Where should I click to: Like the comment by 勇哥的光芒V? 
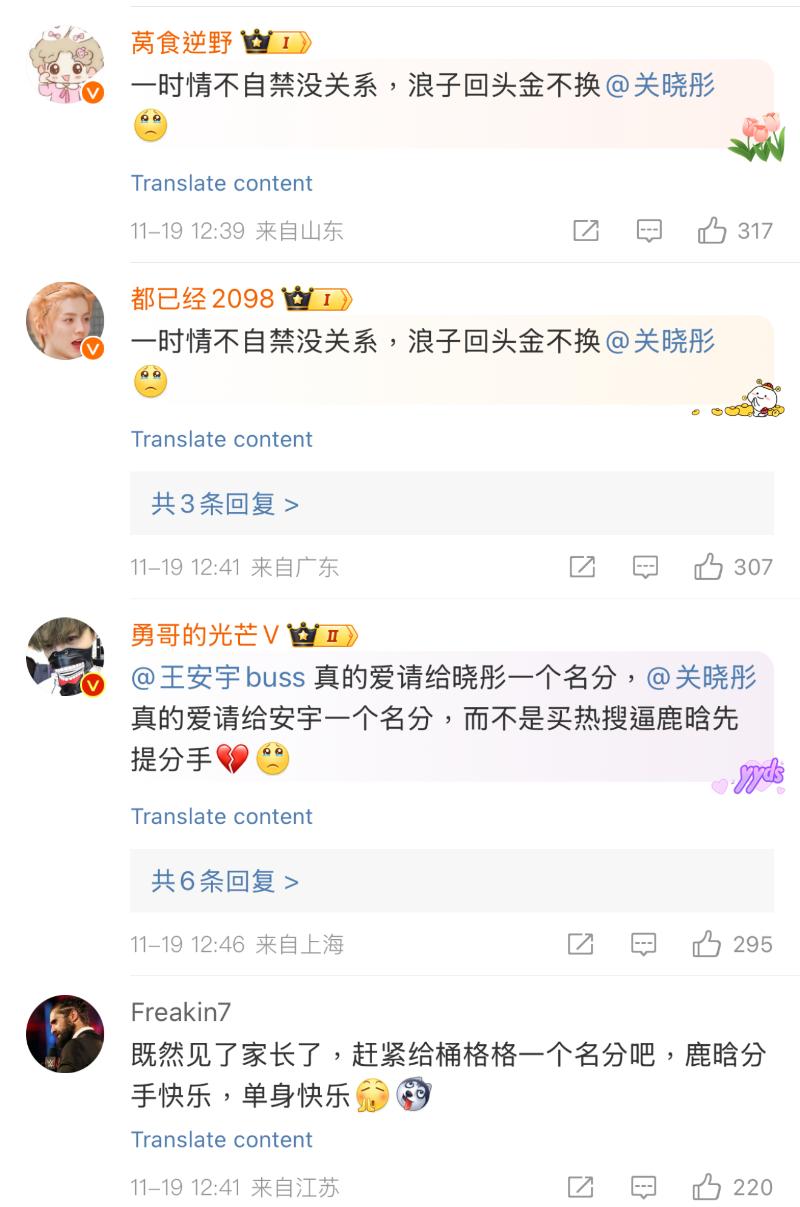(x=707, y=944)
